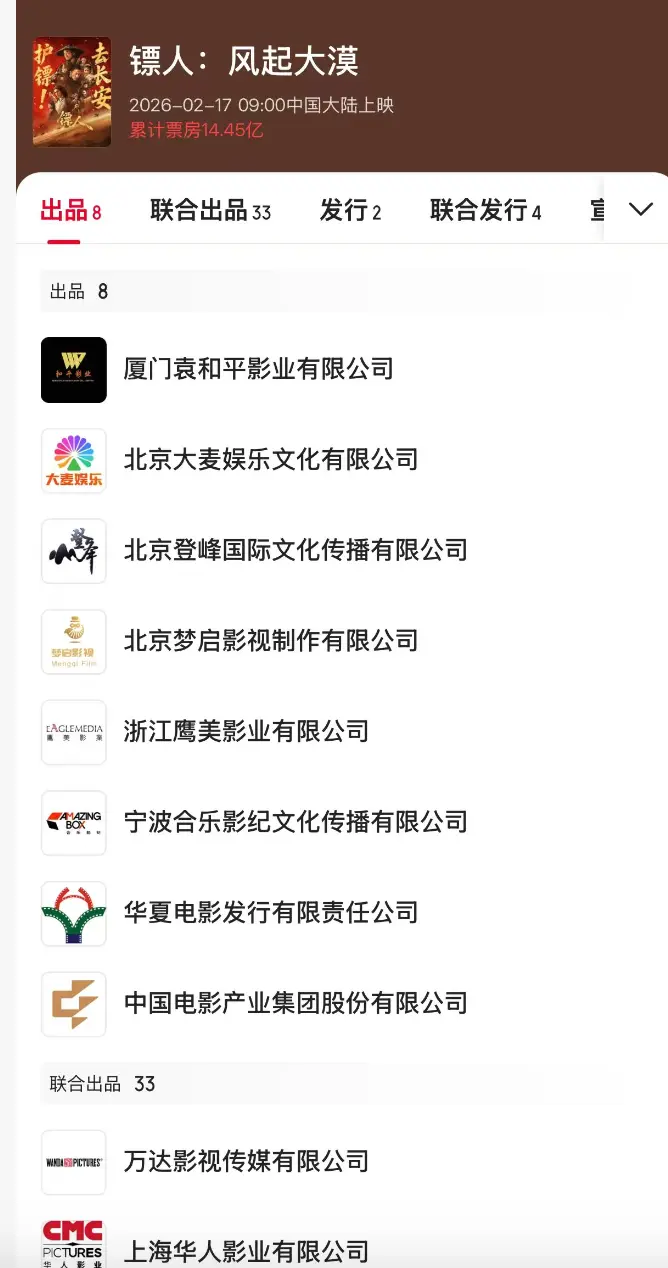View 宁波合乐影纪文化传播有限公司

[x=295, y=822]
